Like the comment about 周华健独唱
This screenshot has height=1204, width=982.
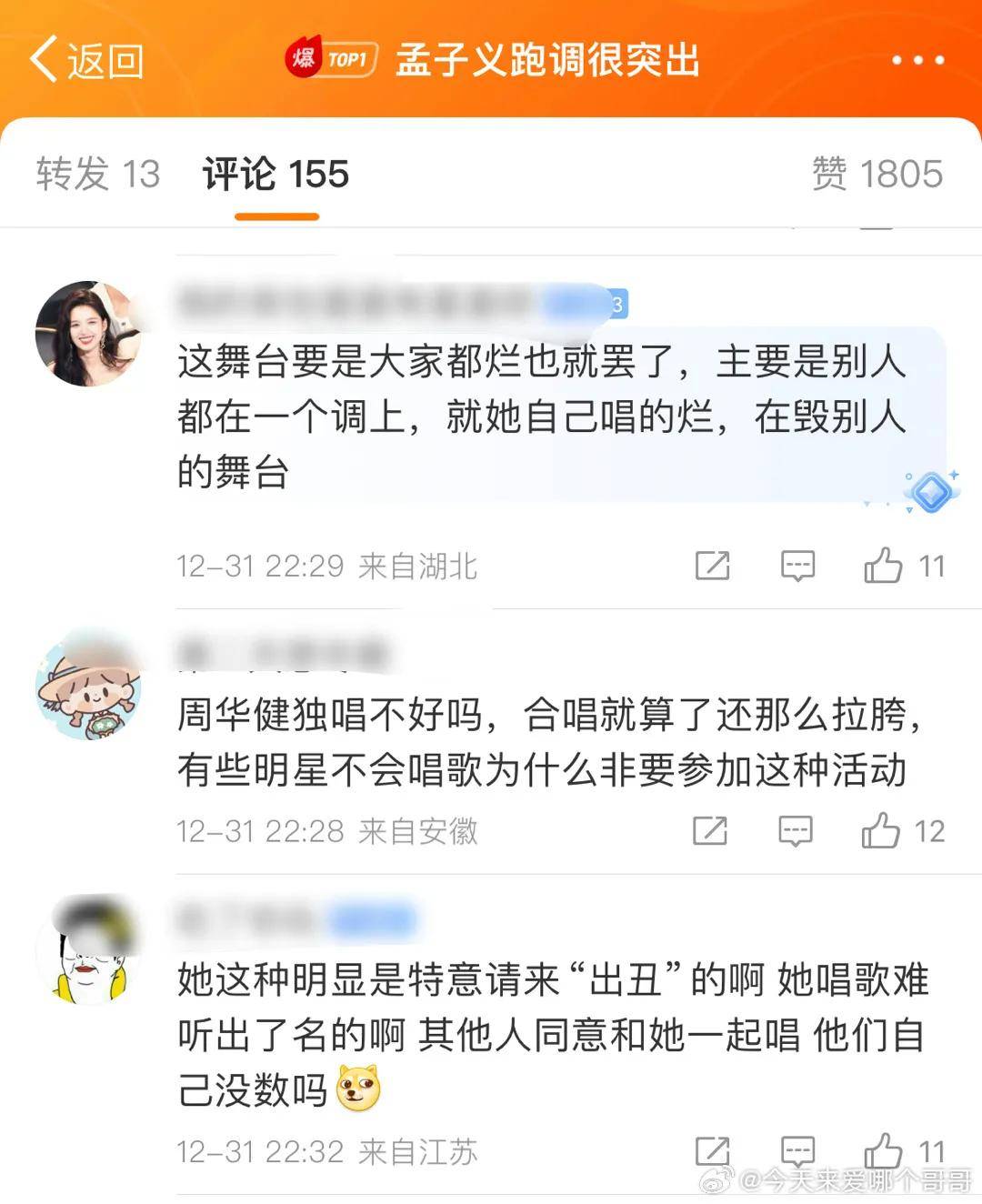[x=881, y=830]
